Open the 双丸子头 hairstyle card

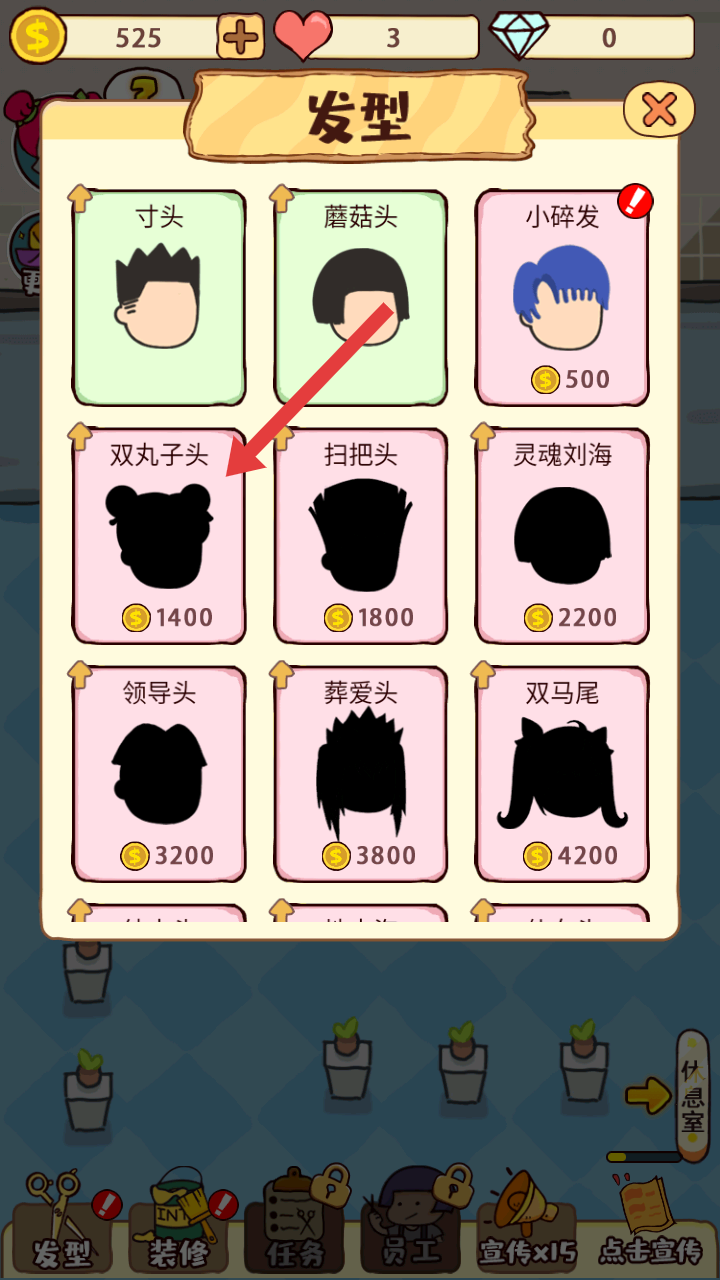click(x=159, y=536)
